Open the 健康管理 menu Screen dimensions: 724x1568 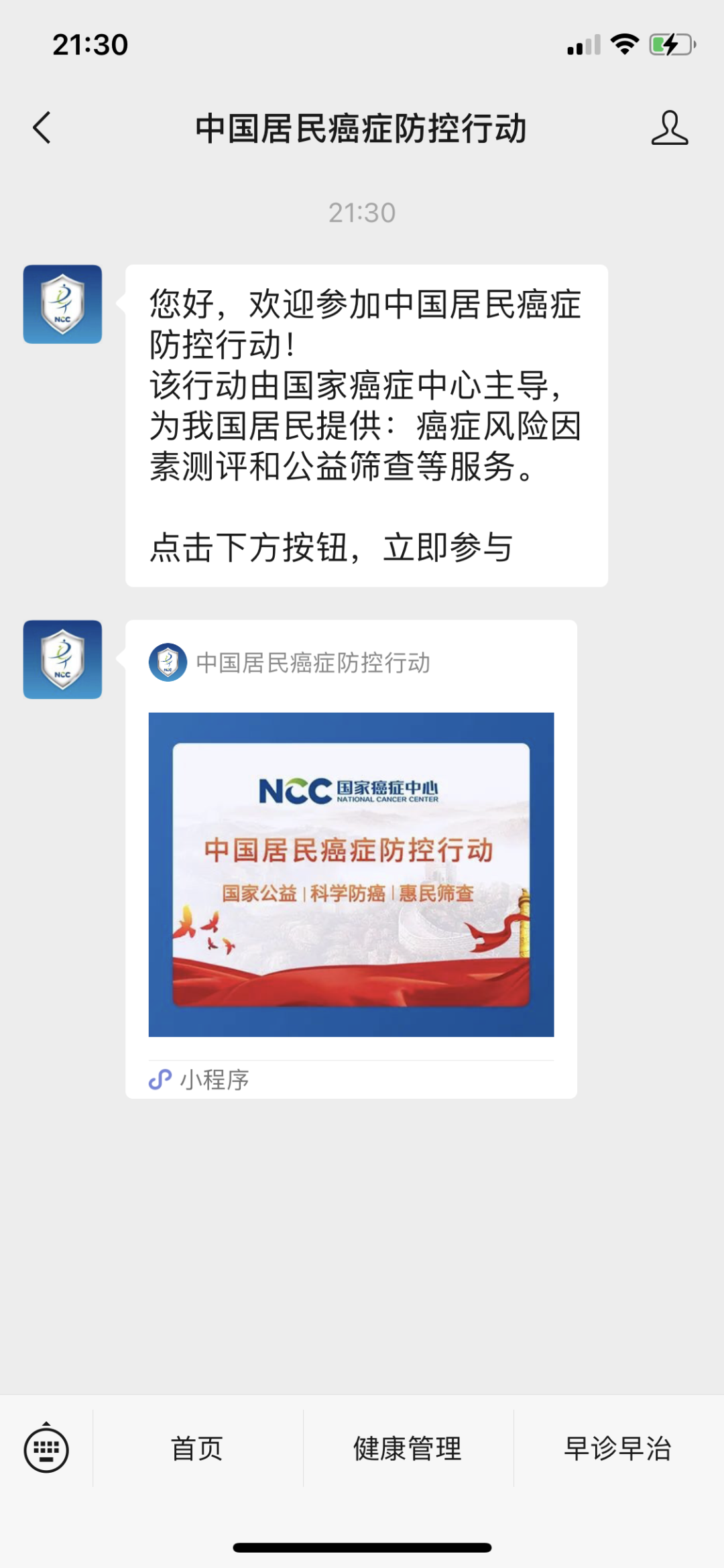point(408,1449)
